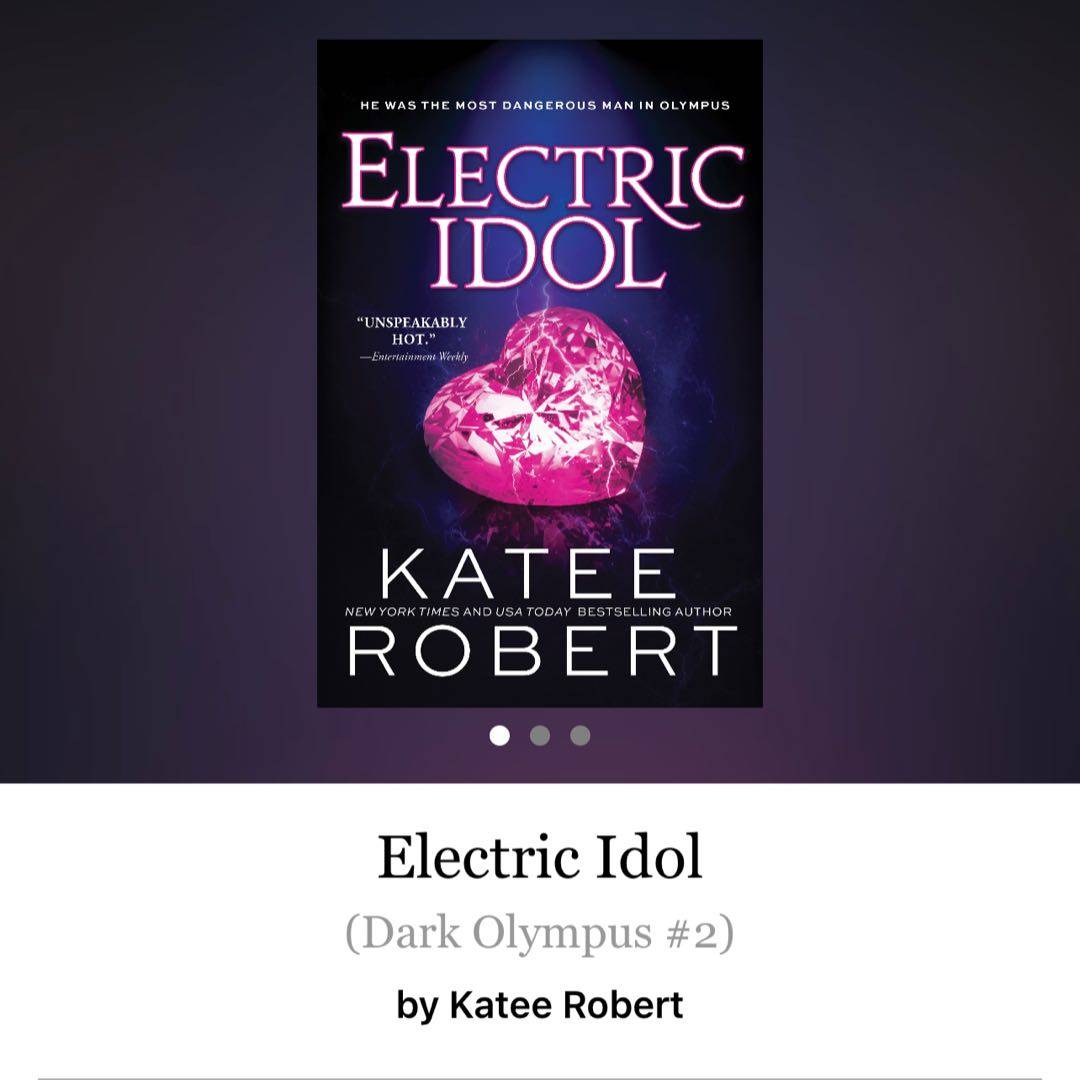
Task: View author Katee Robert's profile
Action: tap(566, 1004)
